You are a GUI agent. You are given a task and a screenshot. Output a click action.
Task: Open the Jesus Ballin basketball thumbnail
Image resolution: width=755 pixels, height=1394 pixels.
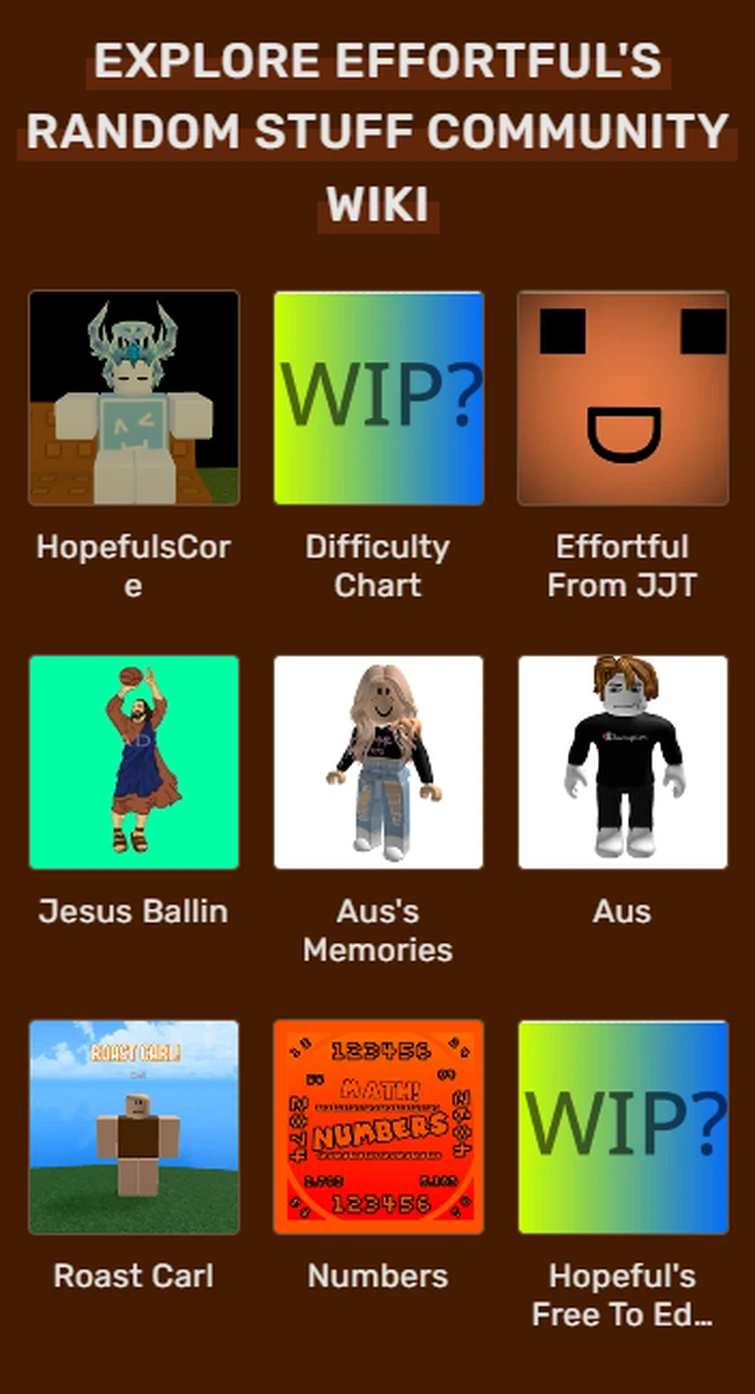[134, 762]
